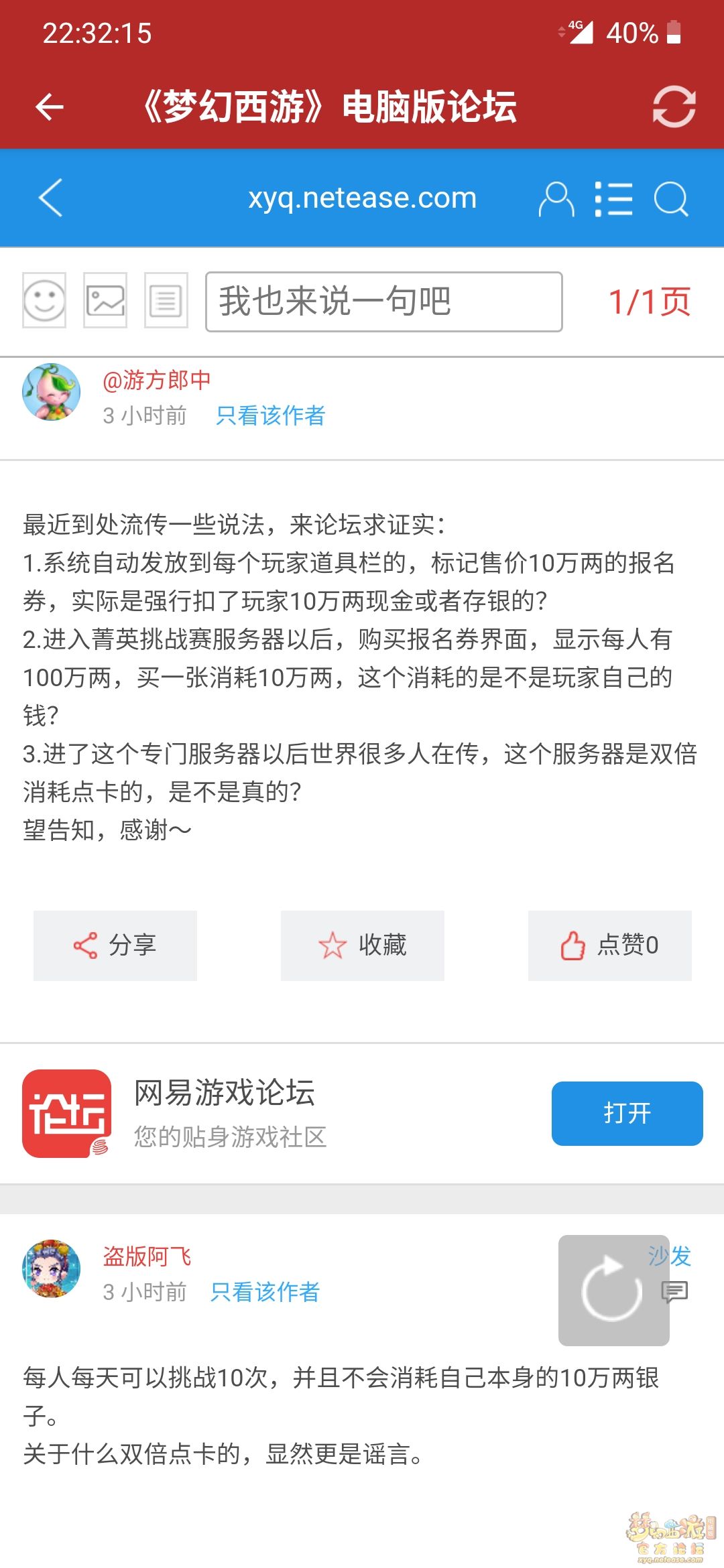Open the 网易游戏论坛 app via 打开
The width and height of the screenshot is (724, 1568).
click(627, 1113)
